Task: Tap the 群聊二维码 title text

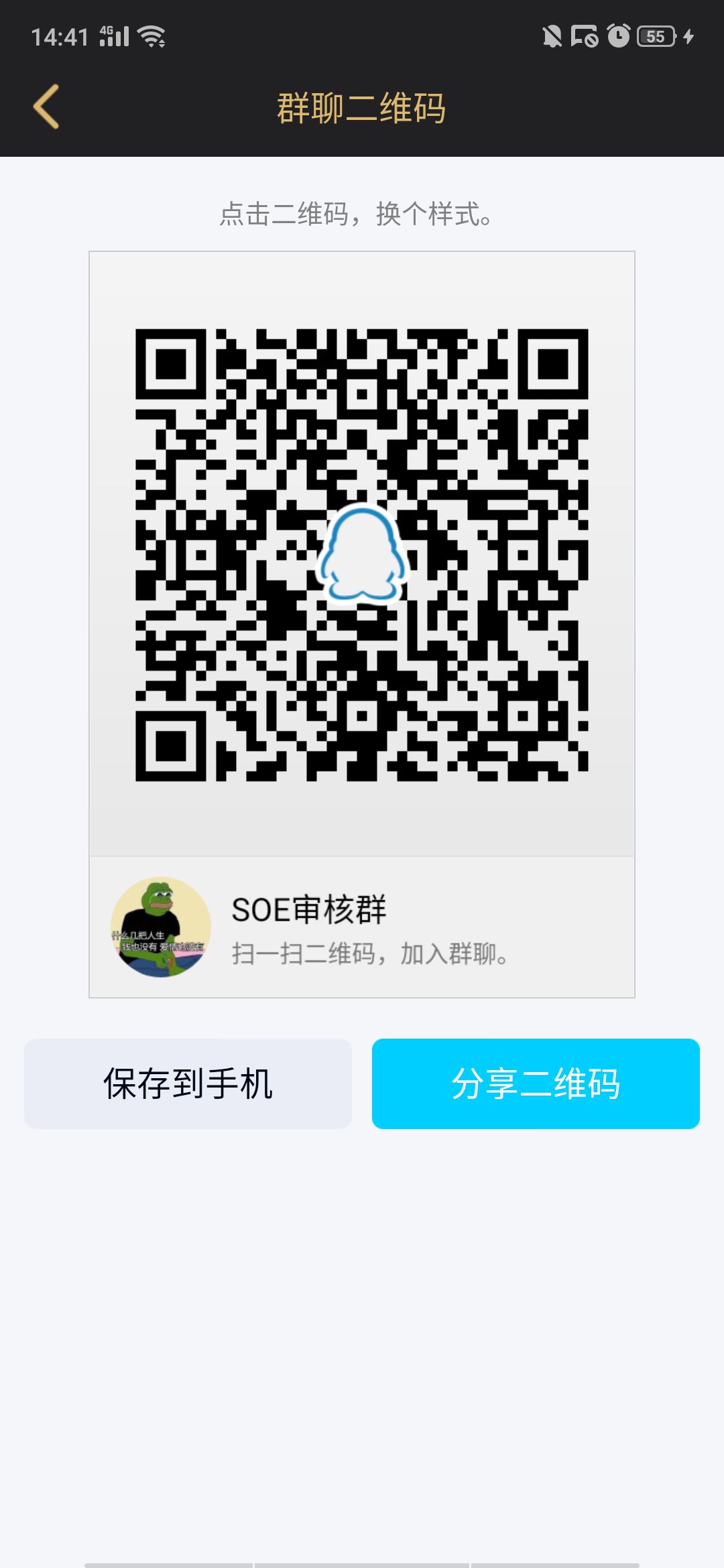Action: (x=362, y=107)
